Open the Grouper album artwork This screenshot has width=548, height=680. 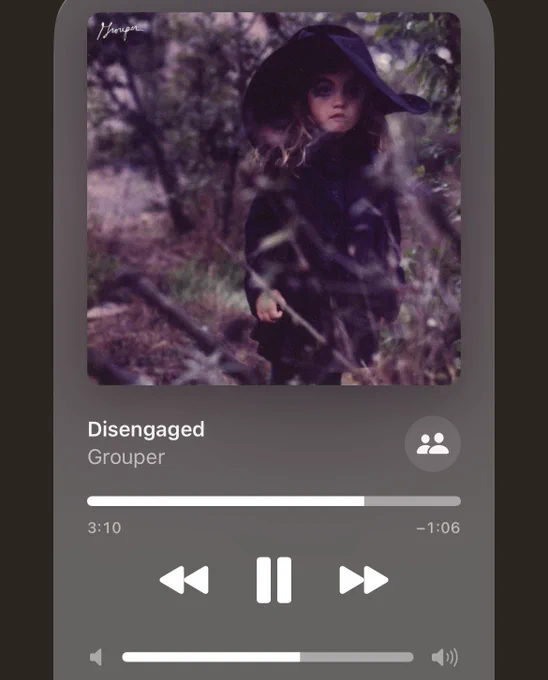[x=274, y=199]
